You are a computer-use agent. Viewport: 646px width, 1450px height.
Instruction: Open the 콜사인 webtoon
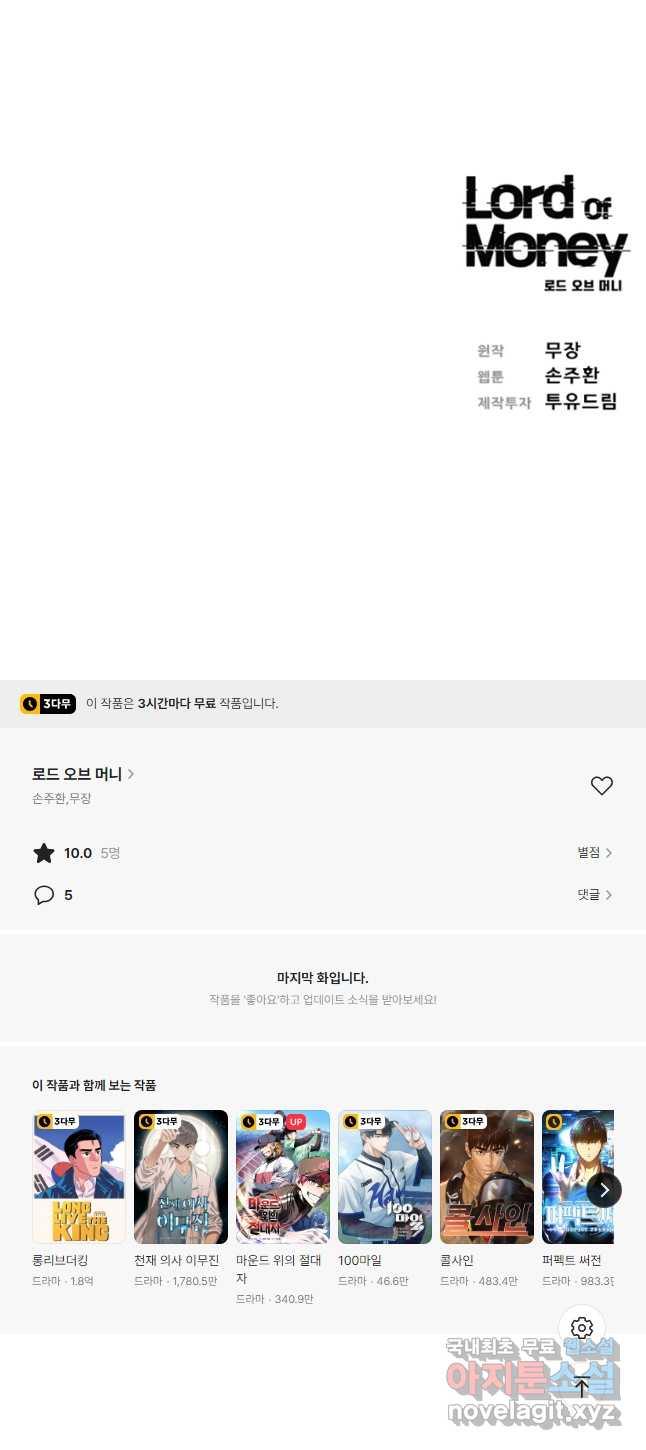tap(487, 1177)
